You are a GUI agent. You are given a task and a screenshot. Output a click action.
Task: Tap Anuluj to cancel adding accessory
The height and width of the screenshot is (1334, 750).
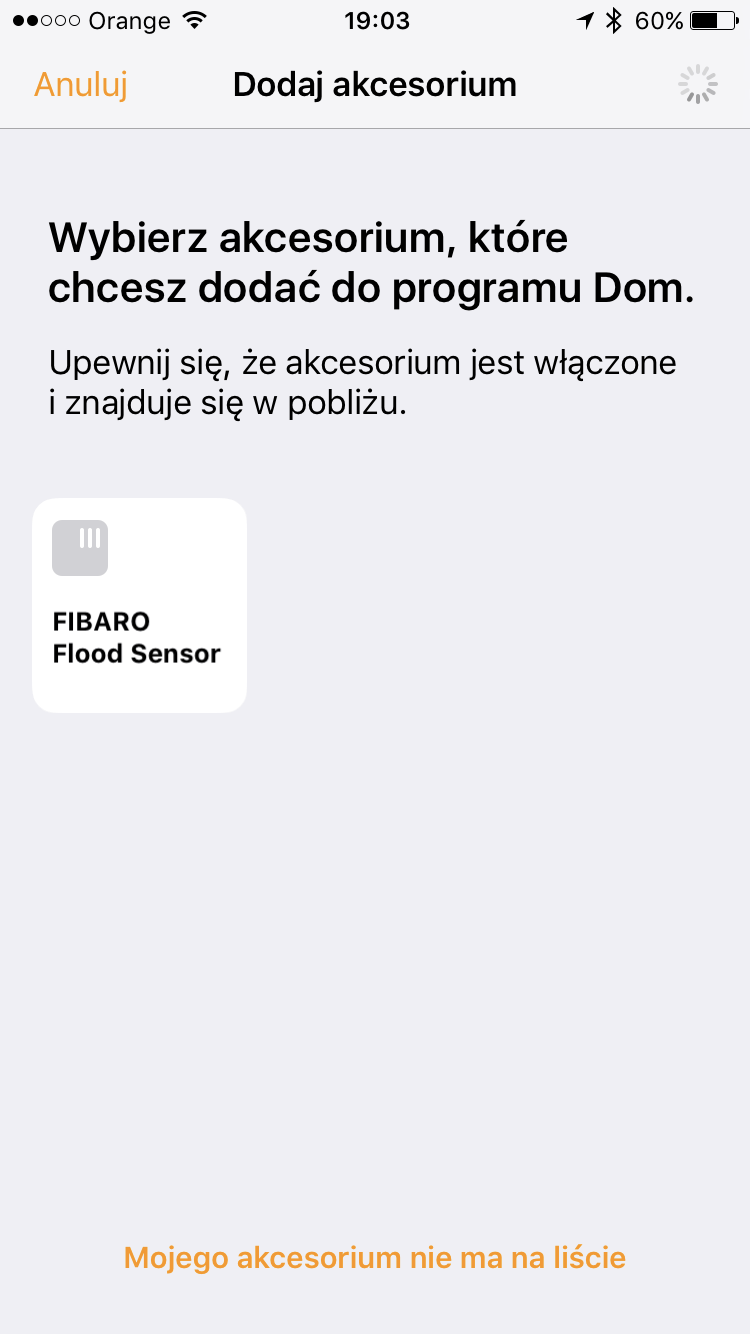tap(81, 85)
